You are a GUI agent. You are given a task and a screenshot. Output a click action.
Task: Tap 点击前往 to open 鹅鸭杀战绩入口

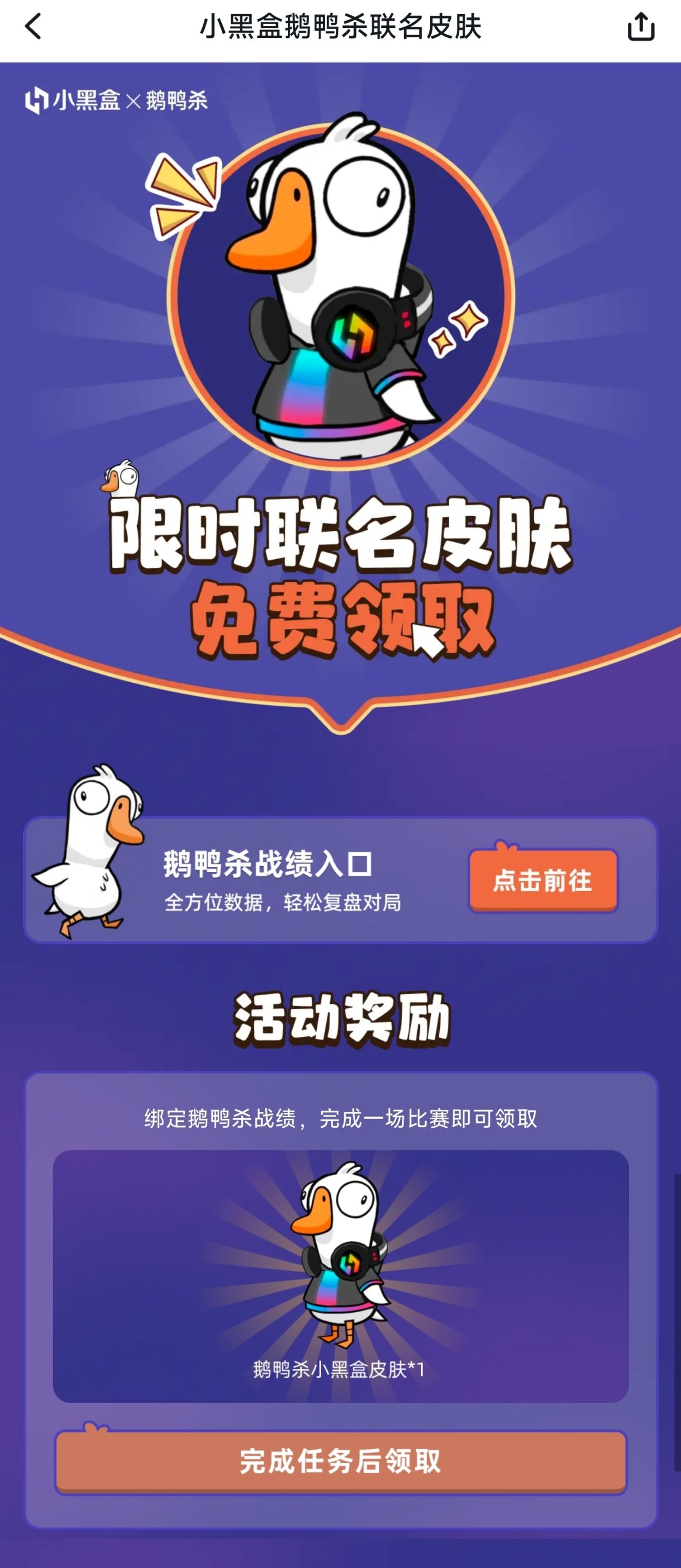(x=543, y=880)
